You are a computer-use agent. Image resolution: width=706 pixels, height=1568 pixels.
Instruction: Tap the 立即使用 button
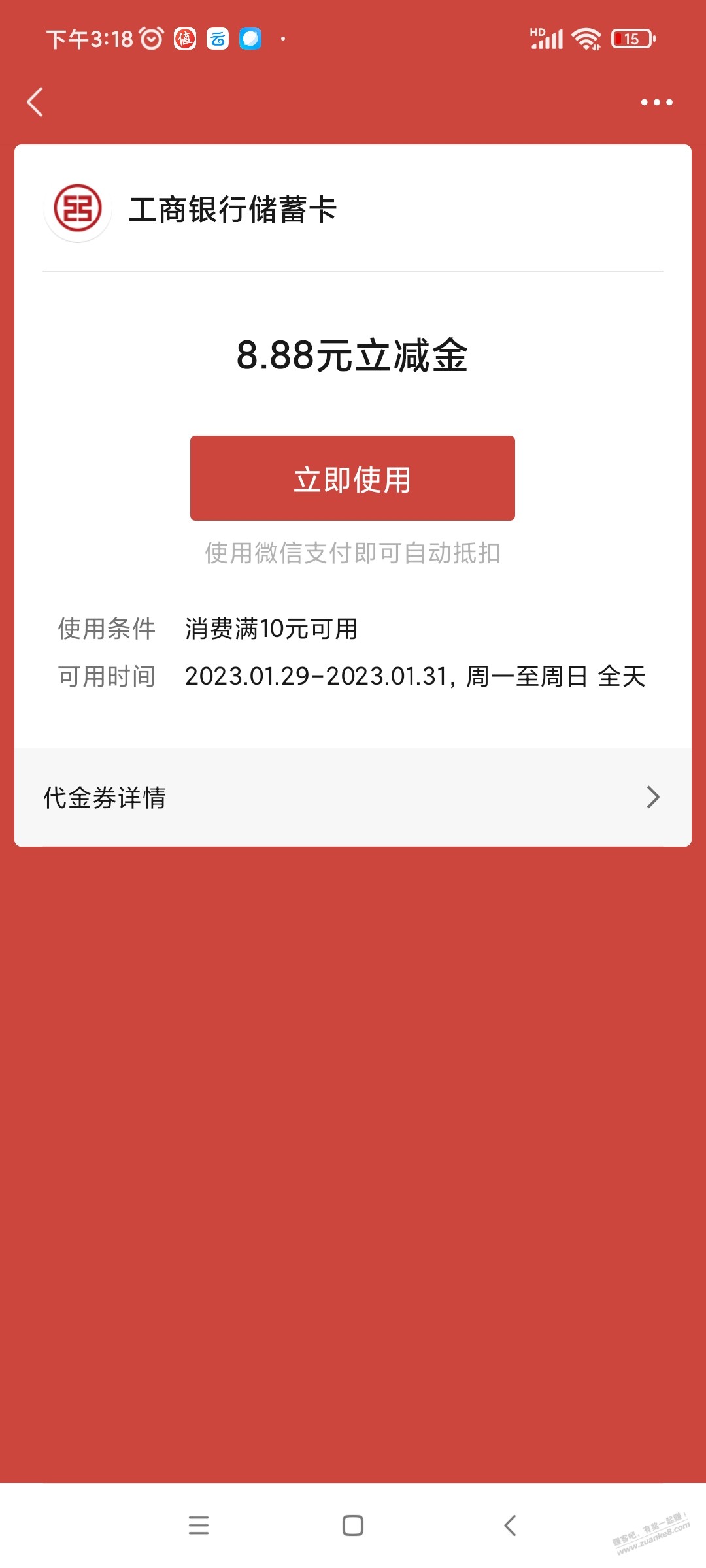[x=352, y=478]
